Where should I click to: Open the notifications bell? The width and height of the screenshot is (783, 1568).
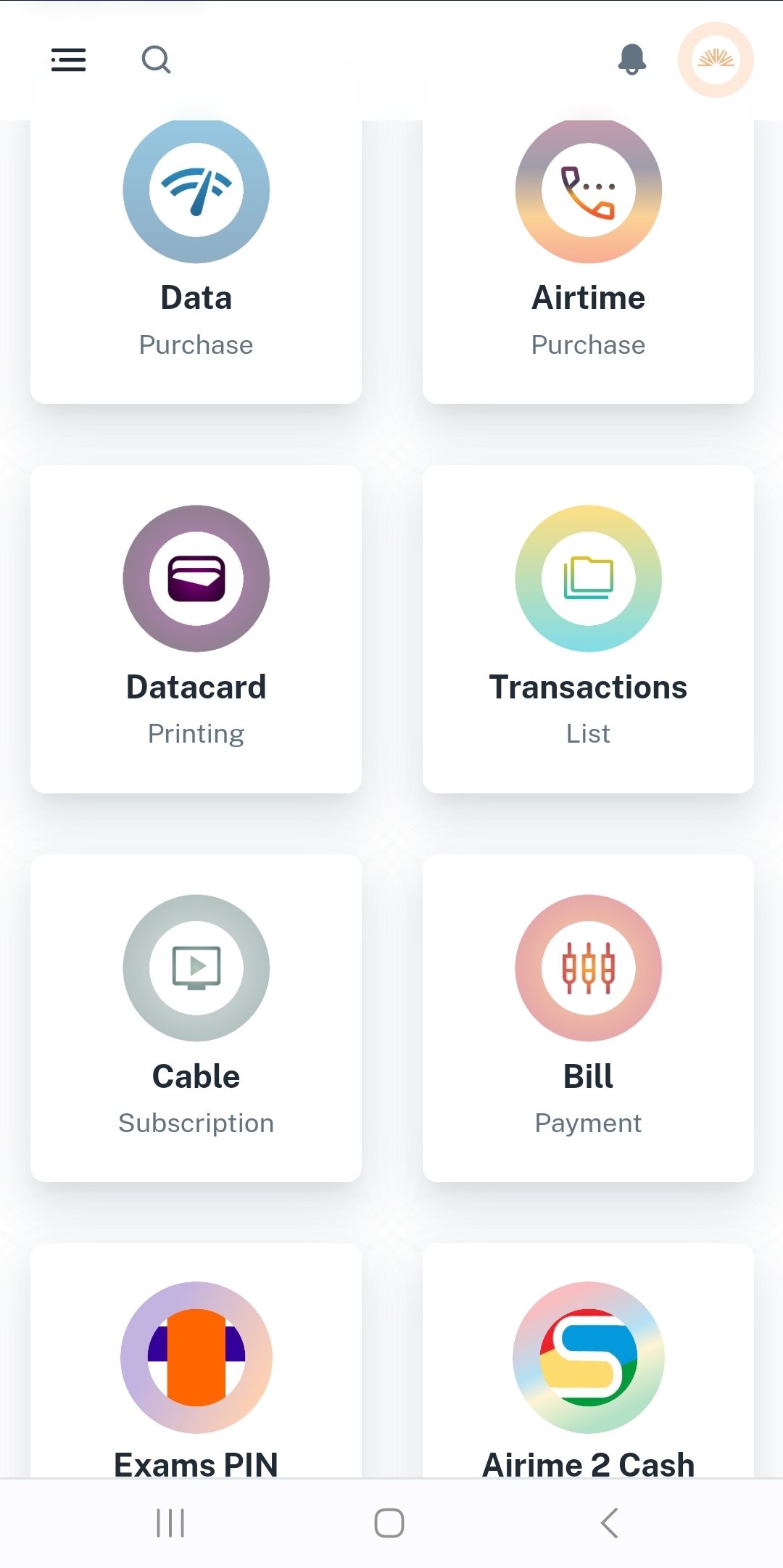(631, 59)
